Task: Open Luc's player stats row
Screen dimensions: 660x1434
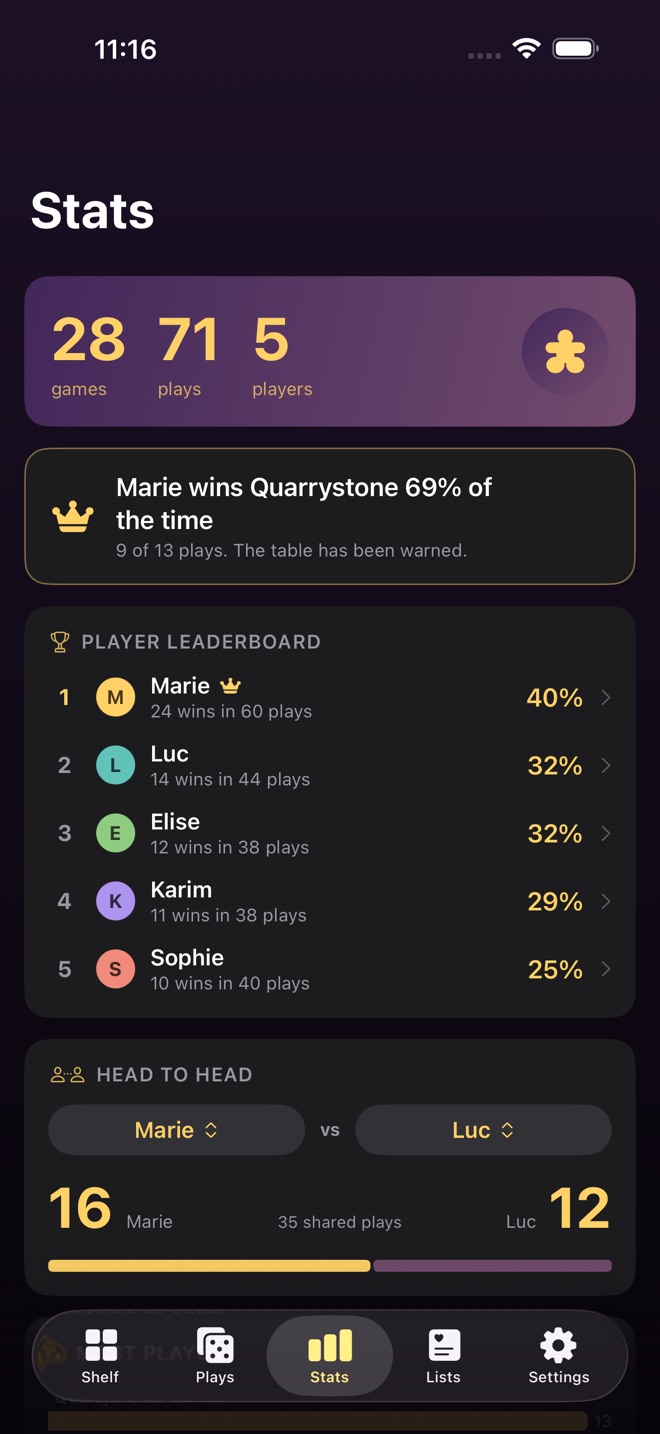Action: click(x=330, y=766)
